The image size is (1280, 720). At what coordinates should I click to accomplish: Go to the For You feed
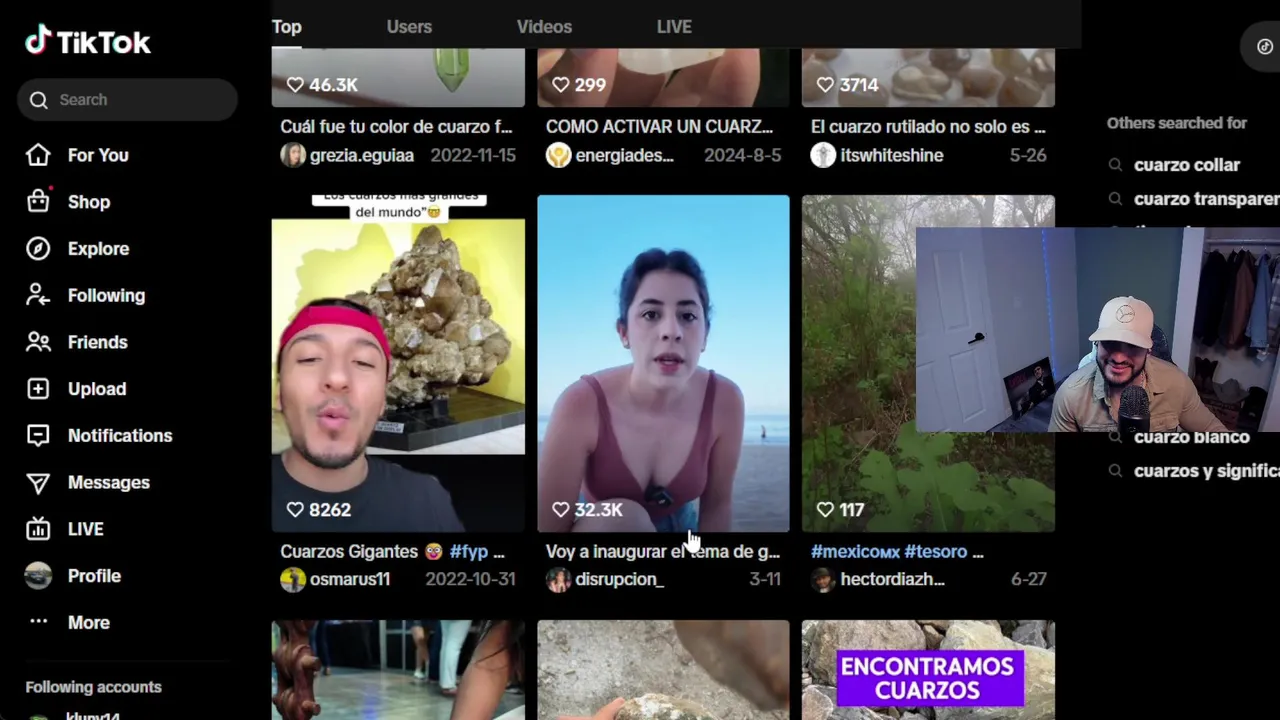[97, 155]
